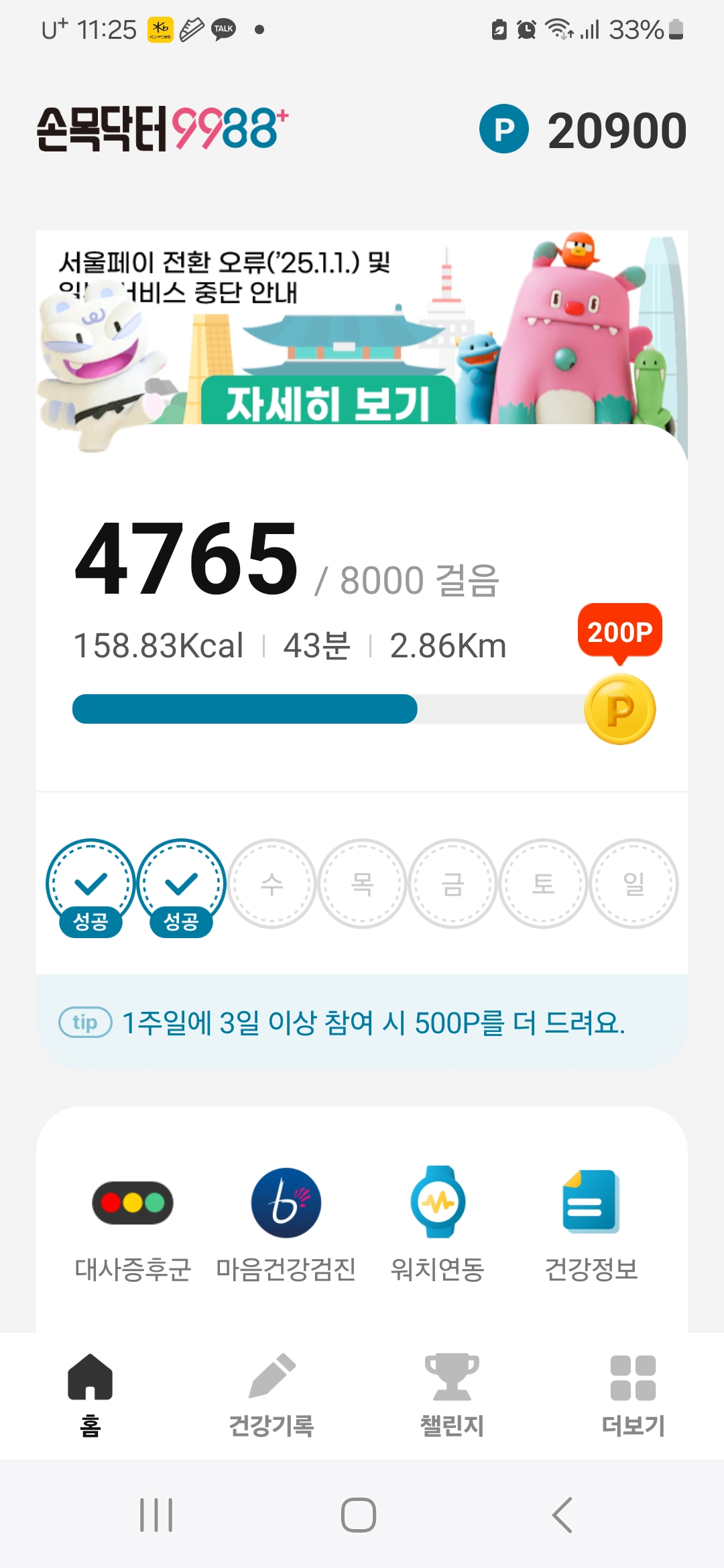Screen dimensions: 724x1568
Task: Open 마음건강검진 menu
Action: click(x=286, y=1224)
